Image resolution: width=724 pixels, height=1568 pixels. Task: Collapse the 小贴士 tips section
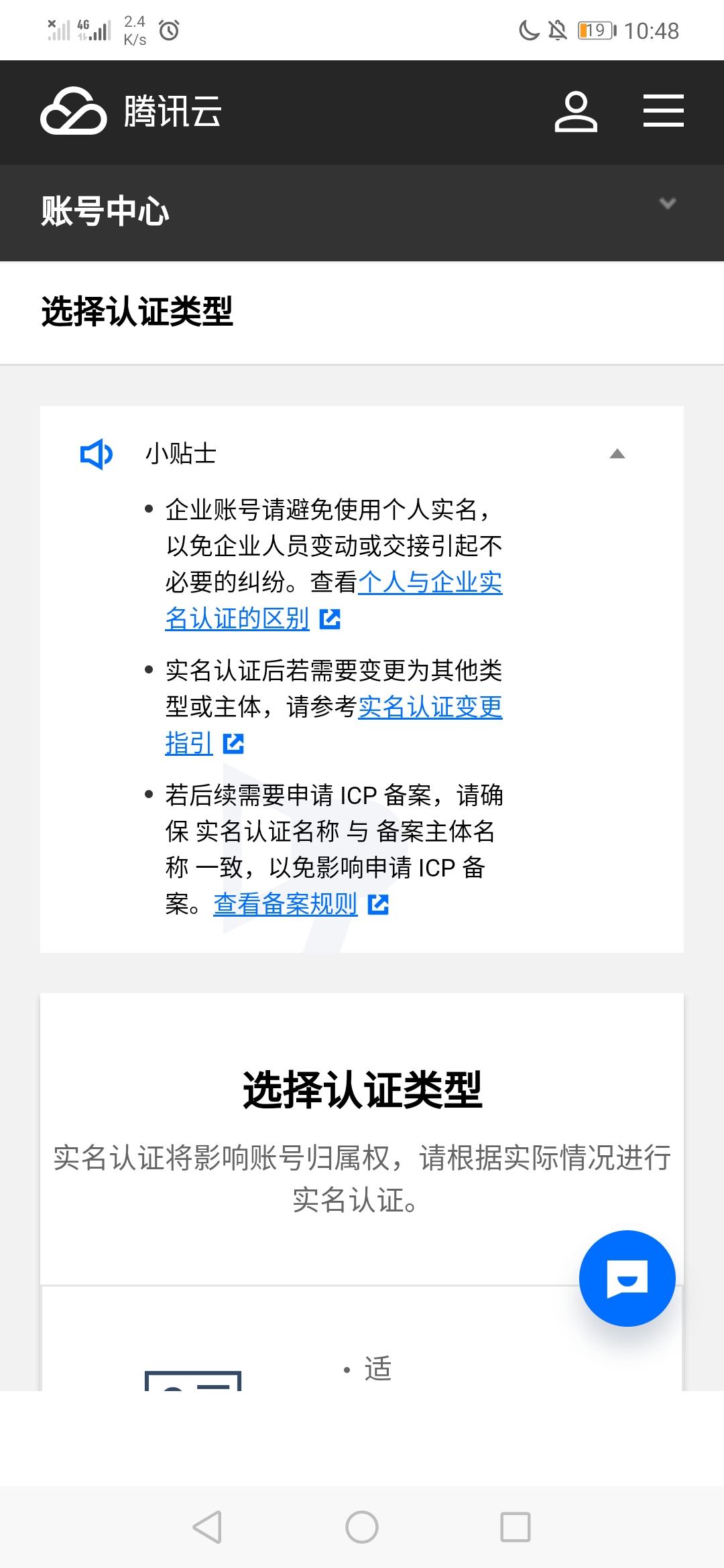pyautogui.click(x=617, y=454)
